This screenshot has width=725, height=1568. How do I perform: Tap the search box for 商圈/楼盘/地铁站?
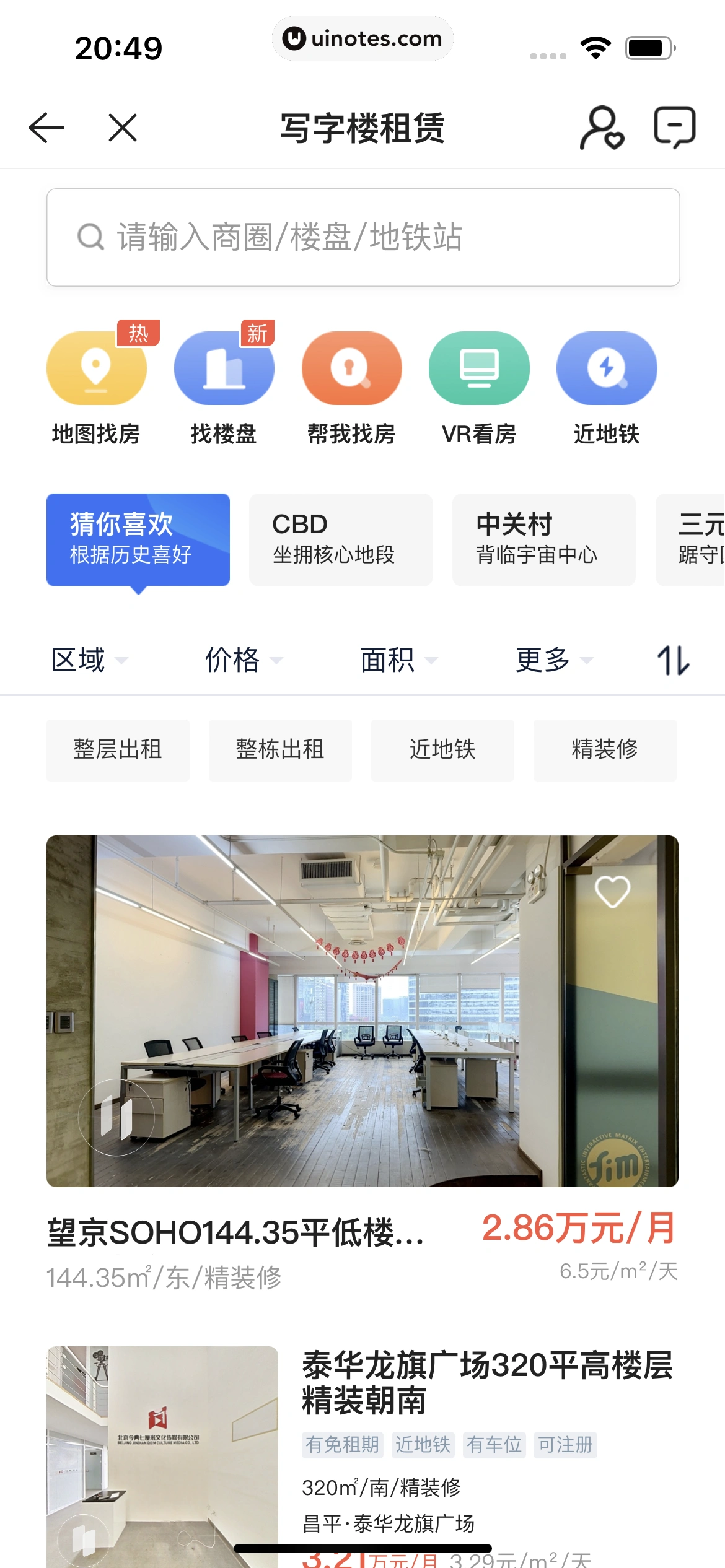tap(363, 237)
